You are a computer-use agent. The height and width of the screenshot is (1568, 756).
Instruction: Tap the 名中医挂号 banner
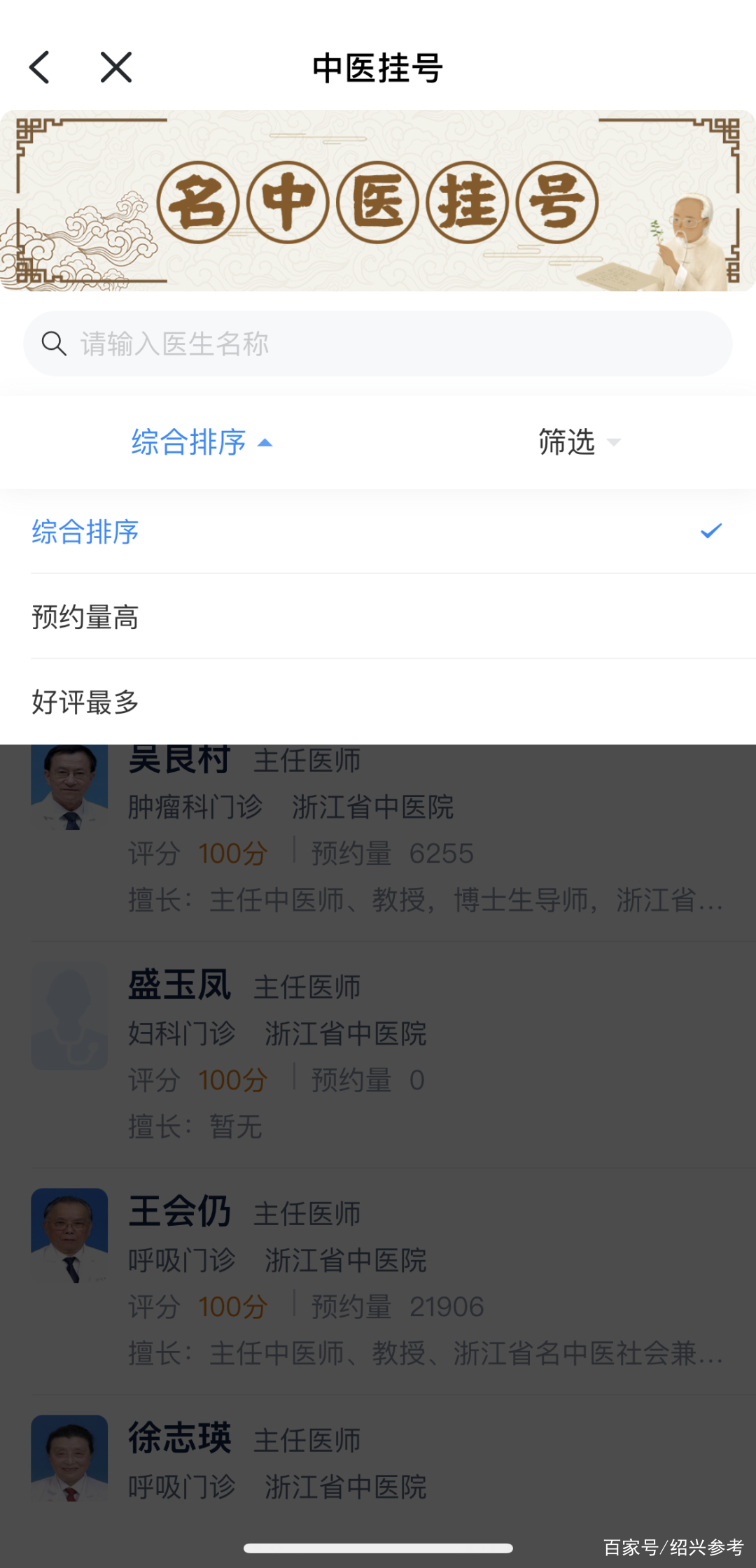(x=378, y=201)
